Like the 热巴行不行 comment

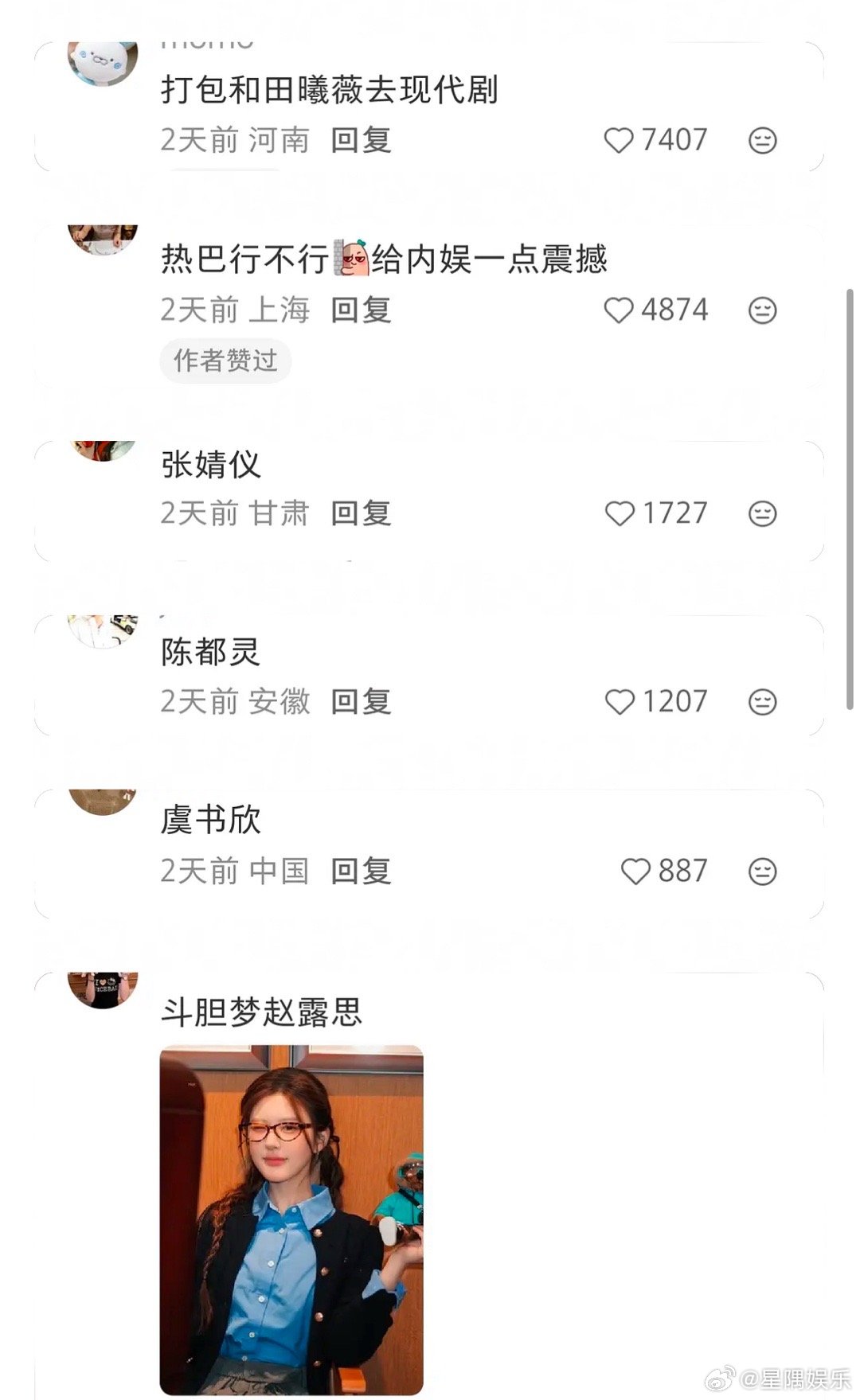(x=619, y=310)
